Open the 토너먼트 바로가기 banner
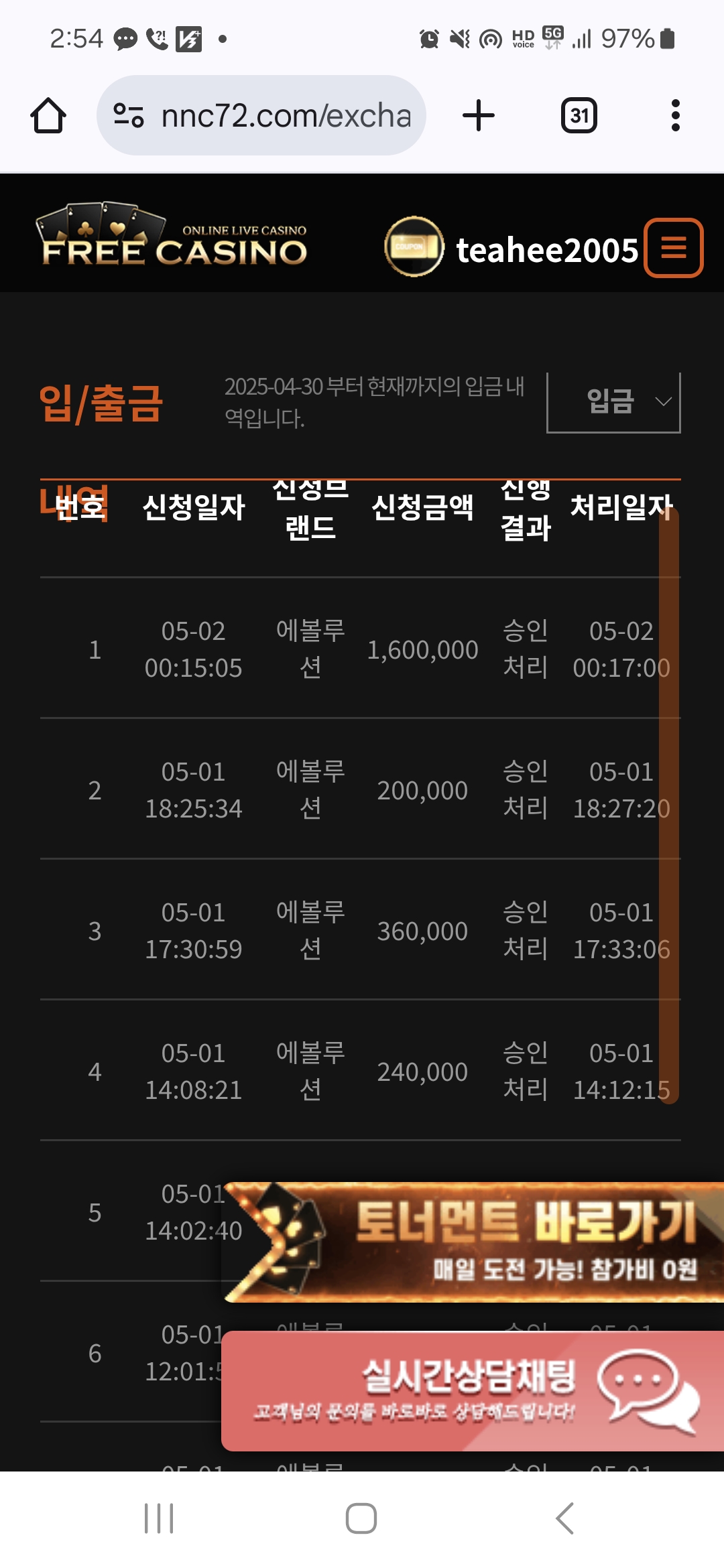Viewport: 724px width, 1568px height. point(473,1242)
